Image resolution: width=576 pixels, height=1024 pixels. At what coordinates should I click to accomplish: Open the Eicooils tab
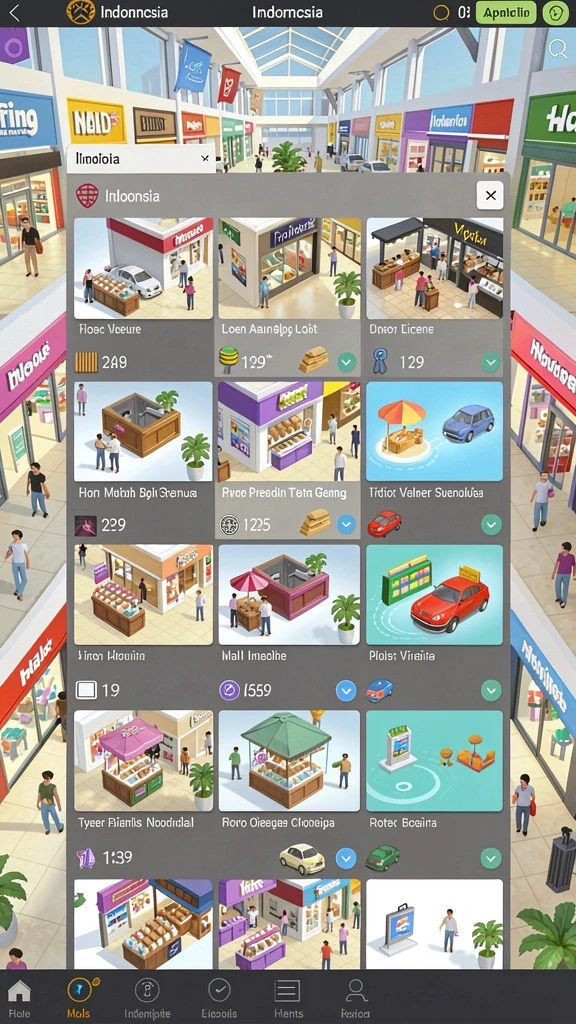[219, 997]
